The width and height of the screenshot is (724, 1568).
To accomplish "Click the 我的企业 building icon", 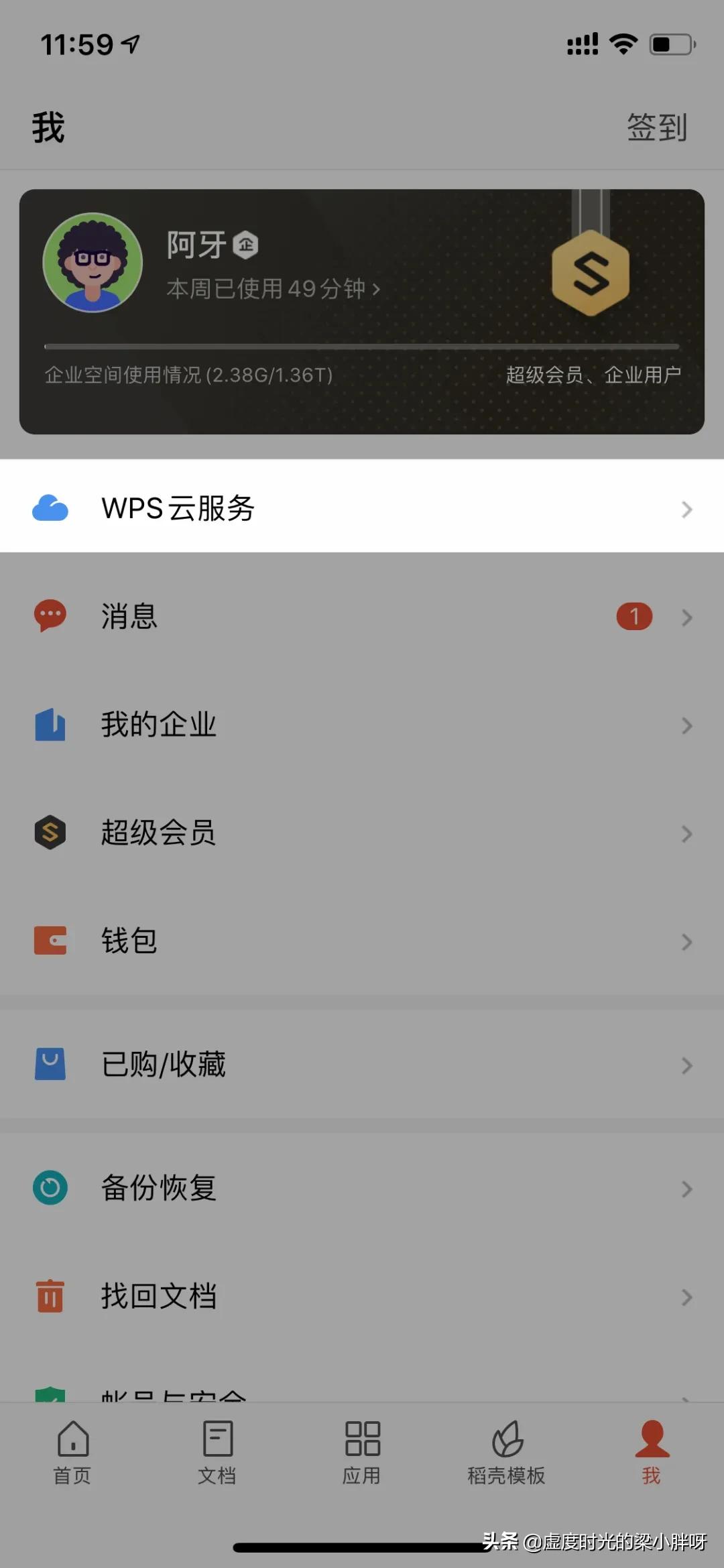I will coord(50,724).
